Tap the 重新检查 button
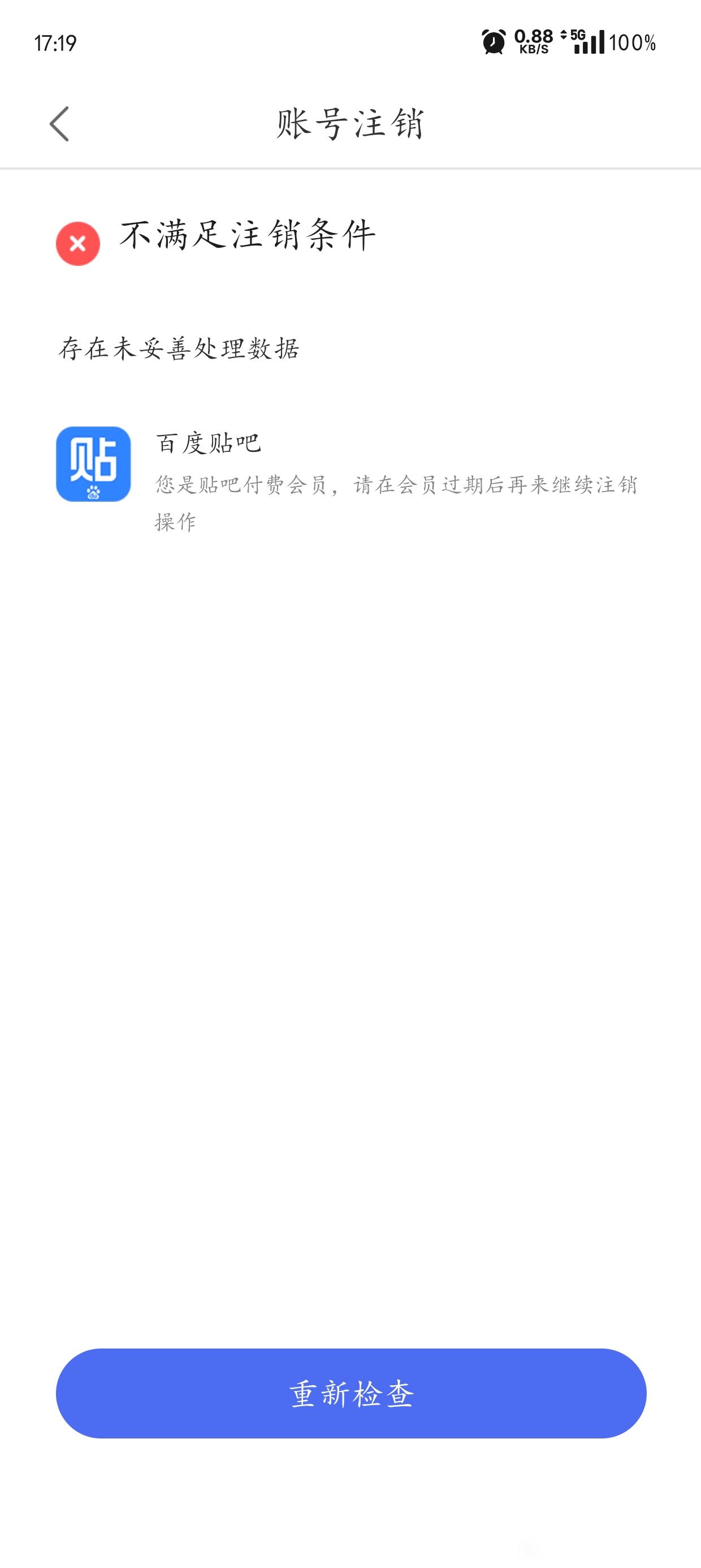701x1568 pixels. click(350, 1393)
